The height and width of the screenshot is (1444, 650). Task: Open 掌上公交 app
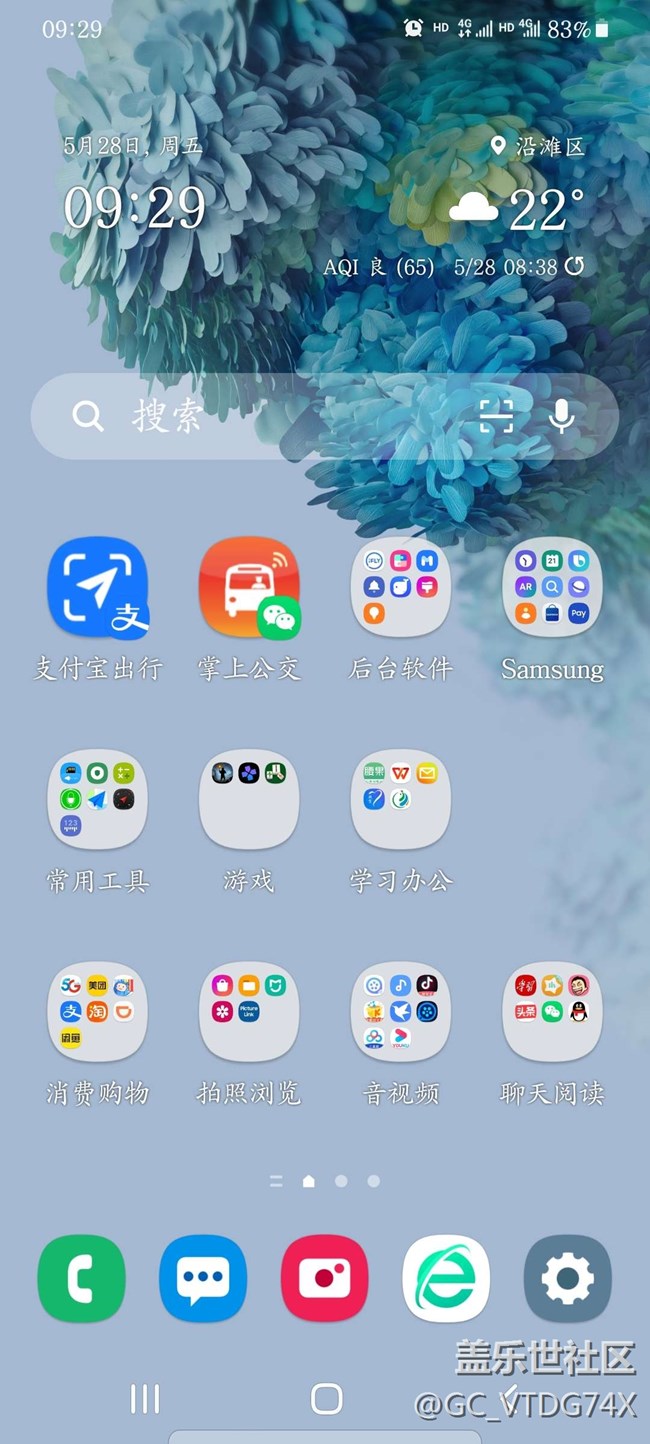point(249,587)
